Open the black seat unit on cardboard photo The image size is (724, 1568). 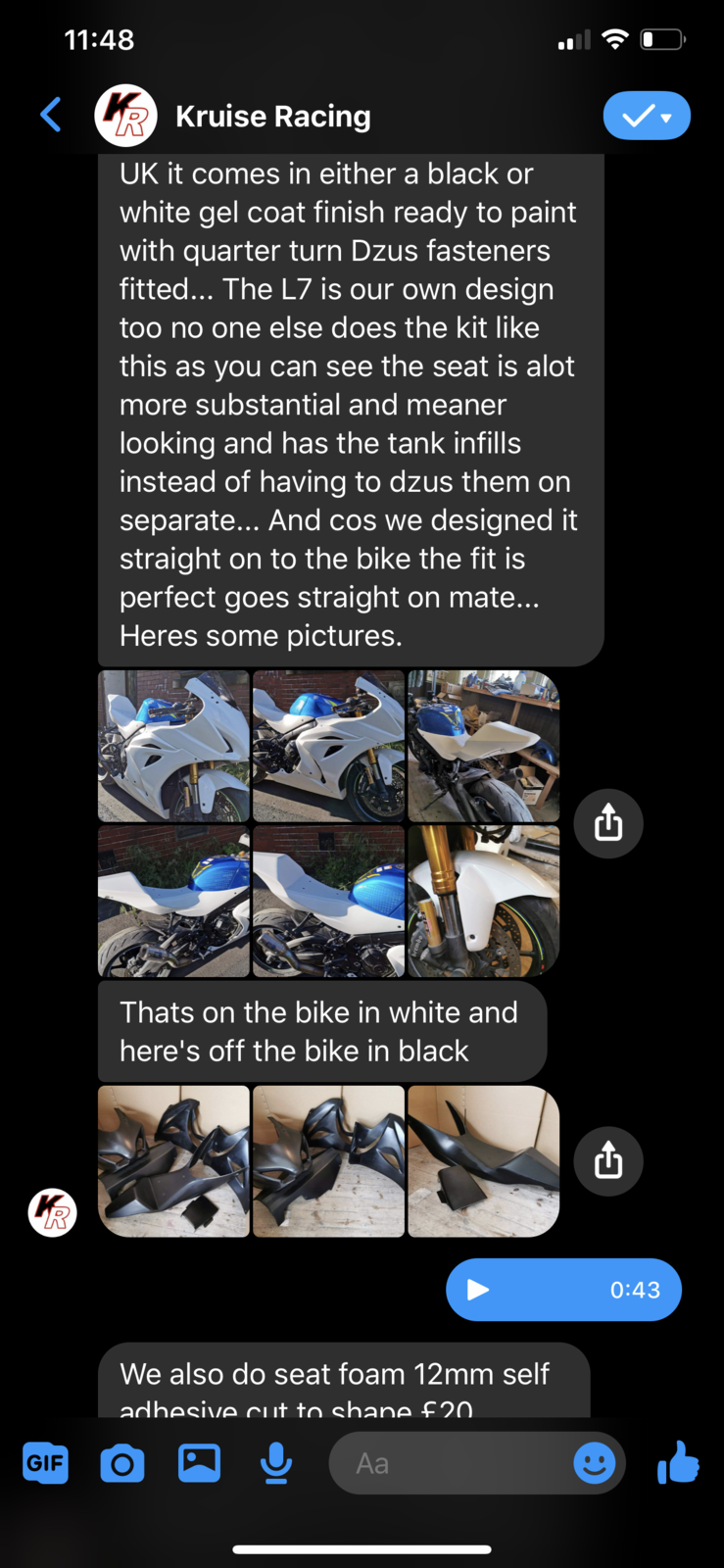click(483, 1161)
